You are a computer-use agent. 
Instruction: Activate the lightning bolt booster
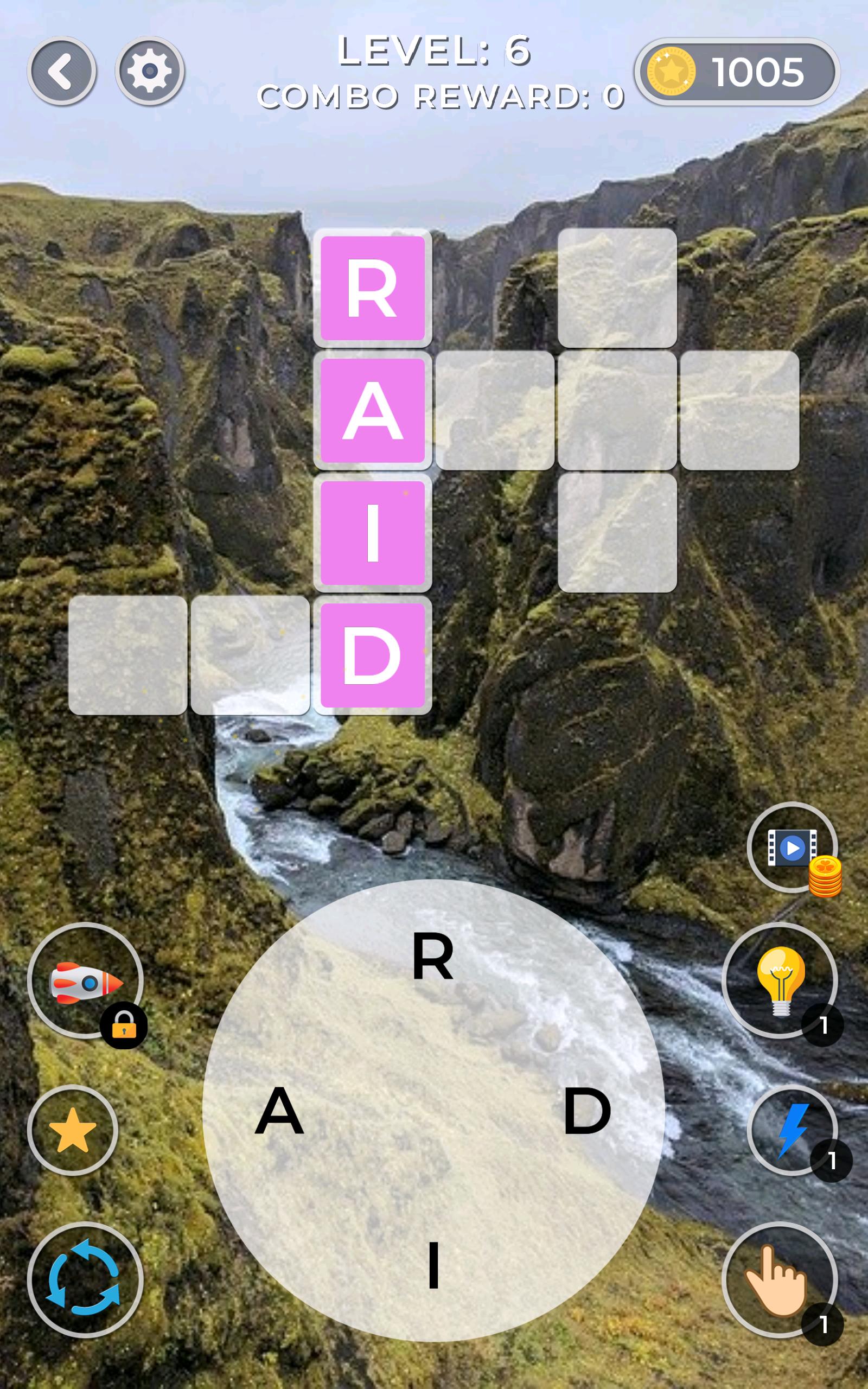tap(792, 1130)
